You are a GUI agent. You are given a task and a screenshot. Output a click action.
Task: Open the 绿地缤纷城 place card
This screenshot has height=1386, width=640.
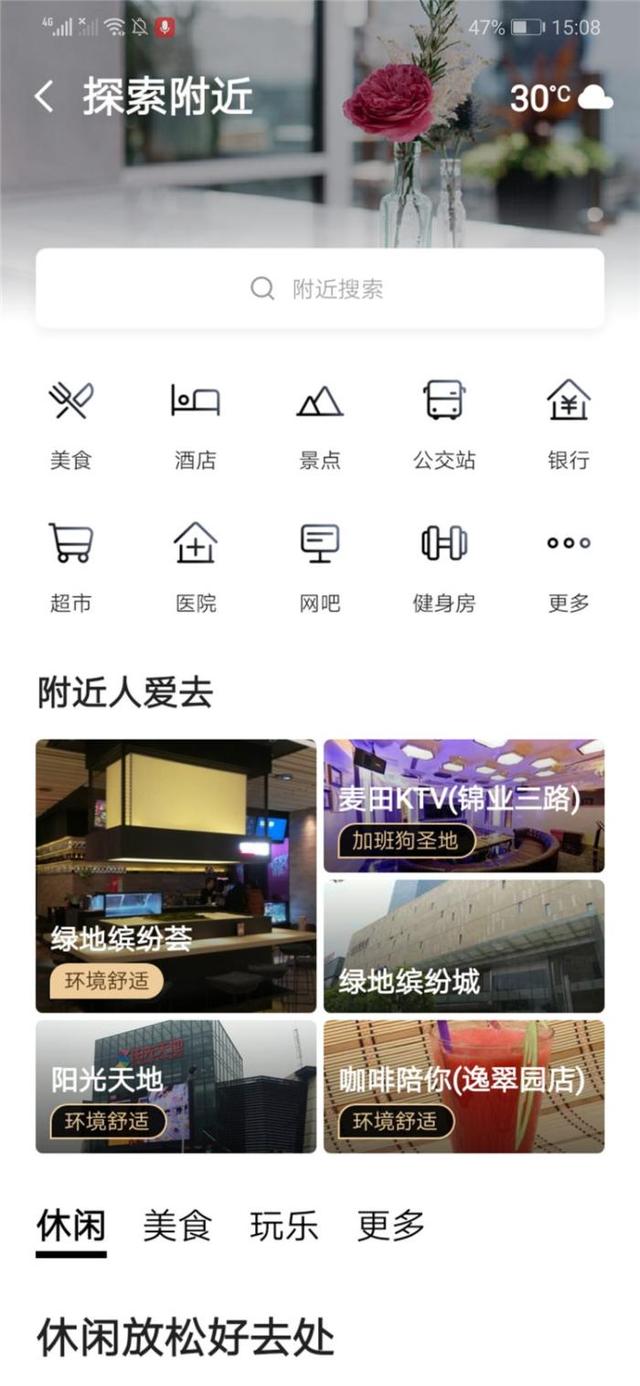(x=464, y=946)
